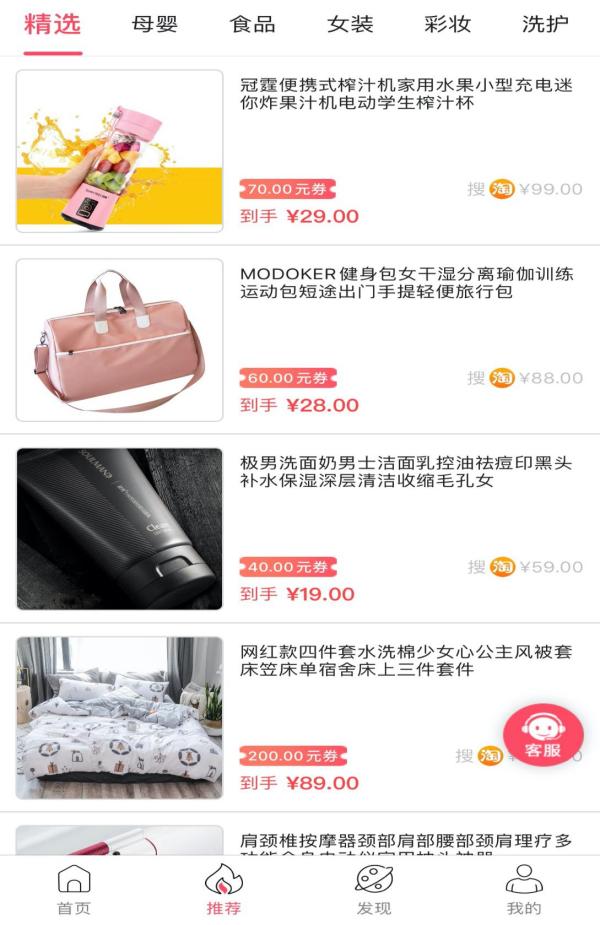
Task: Go to the 彩妆 category tab
Action: [x=447, y=25]
